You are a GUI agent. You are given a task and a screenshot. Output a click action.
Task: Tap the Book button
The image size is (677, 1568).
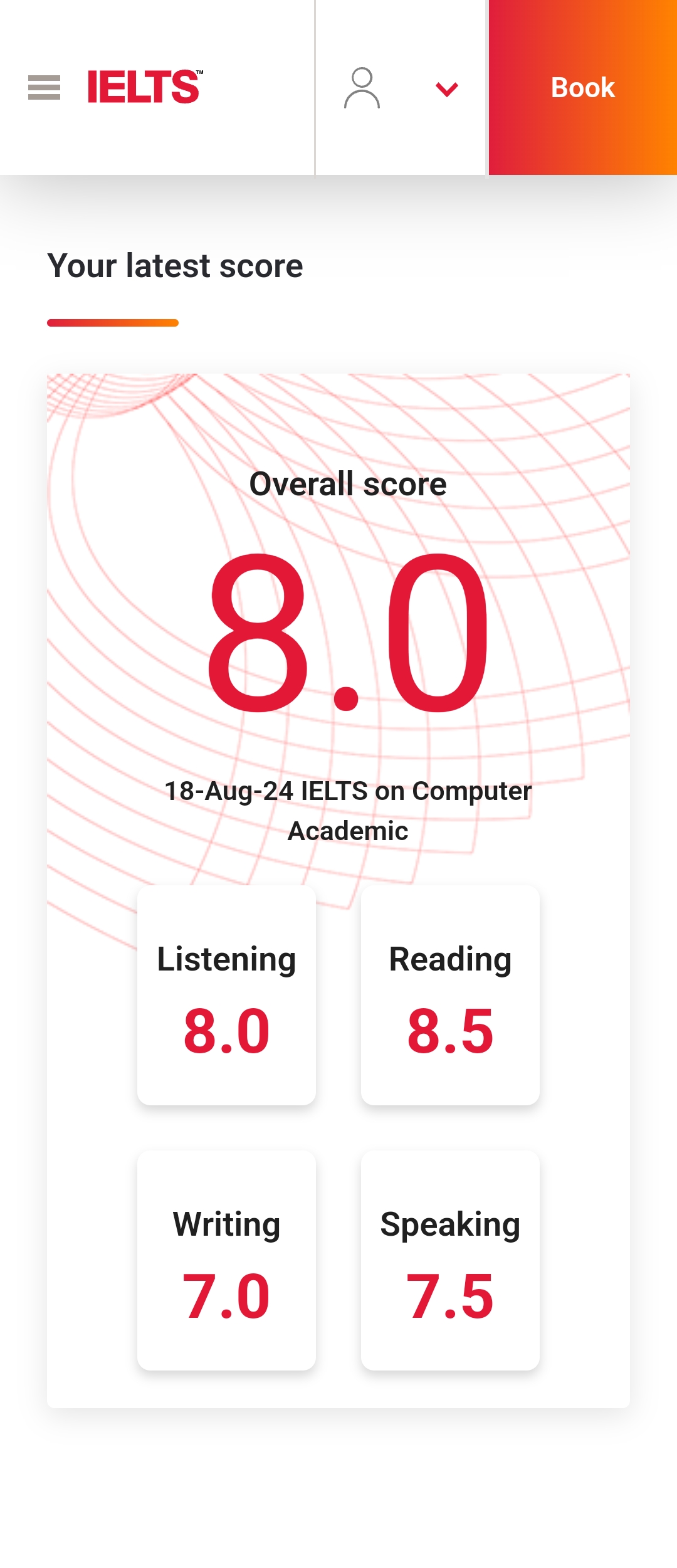coord(582,87)
